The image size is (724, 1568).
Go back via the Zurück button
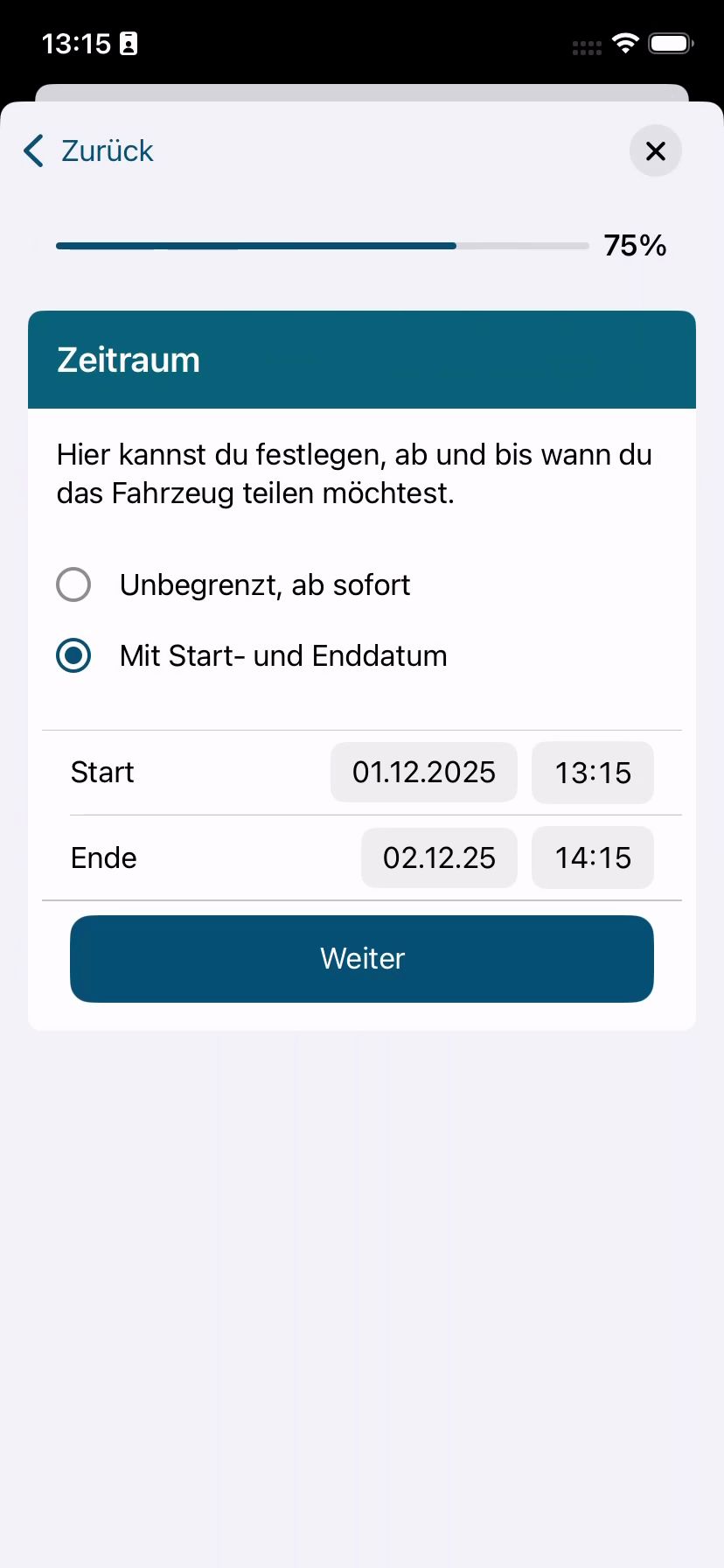[x=89, y=150]
